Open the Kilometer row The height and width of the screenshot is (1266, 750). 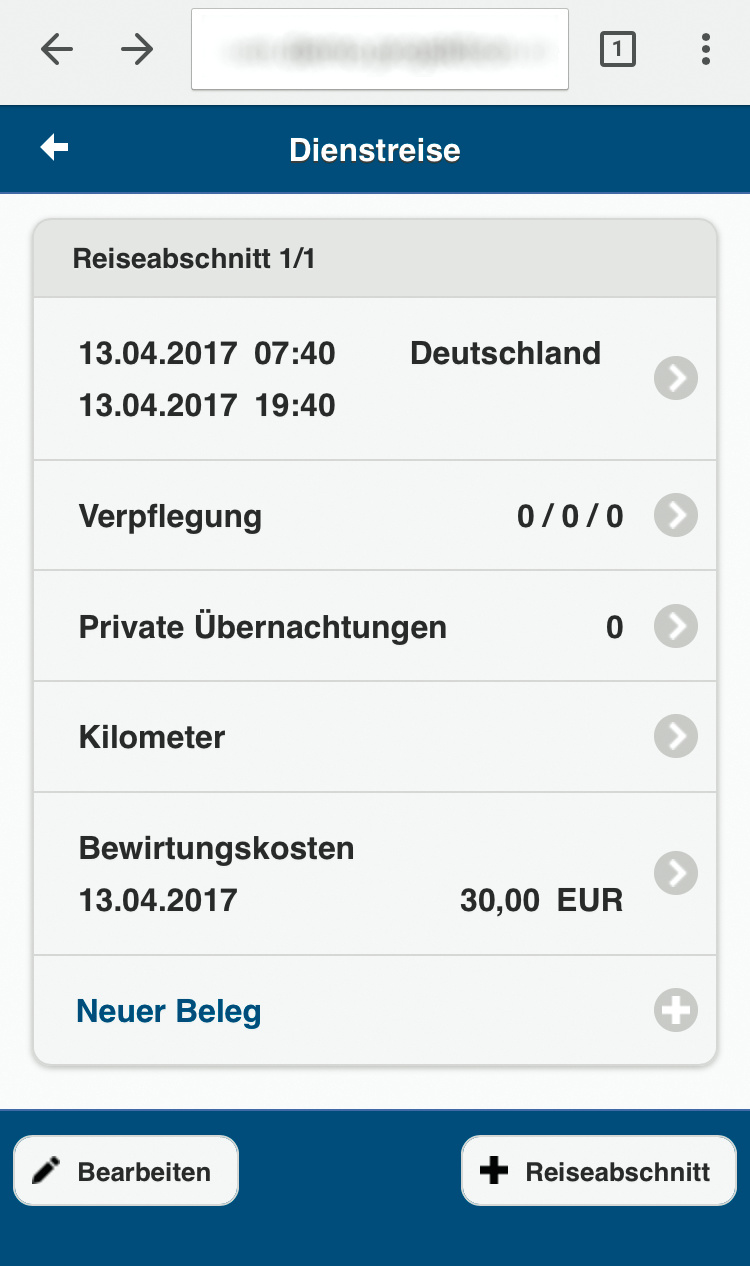[x=375, y=737]
